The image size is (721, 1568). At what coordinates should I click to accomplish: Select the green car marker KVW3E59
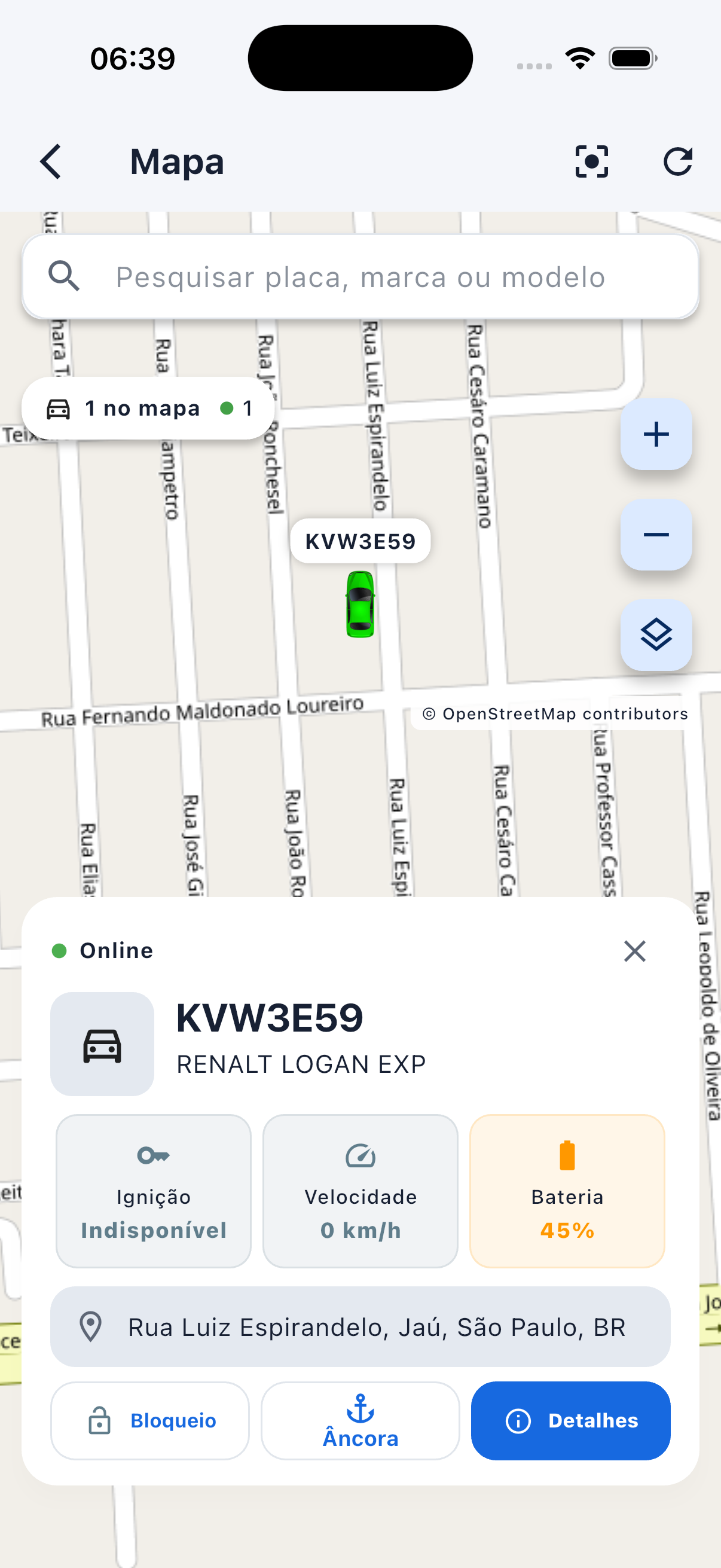[360, 605]
